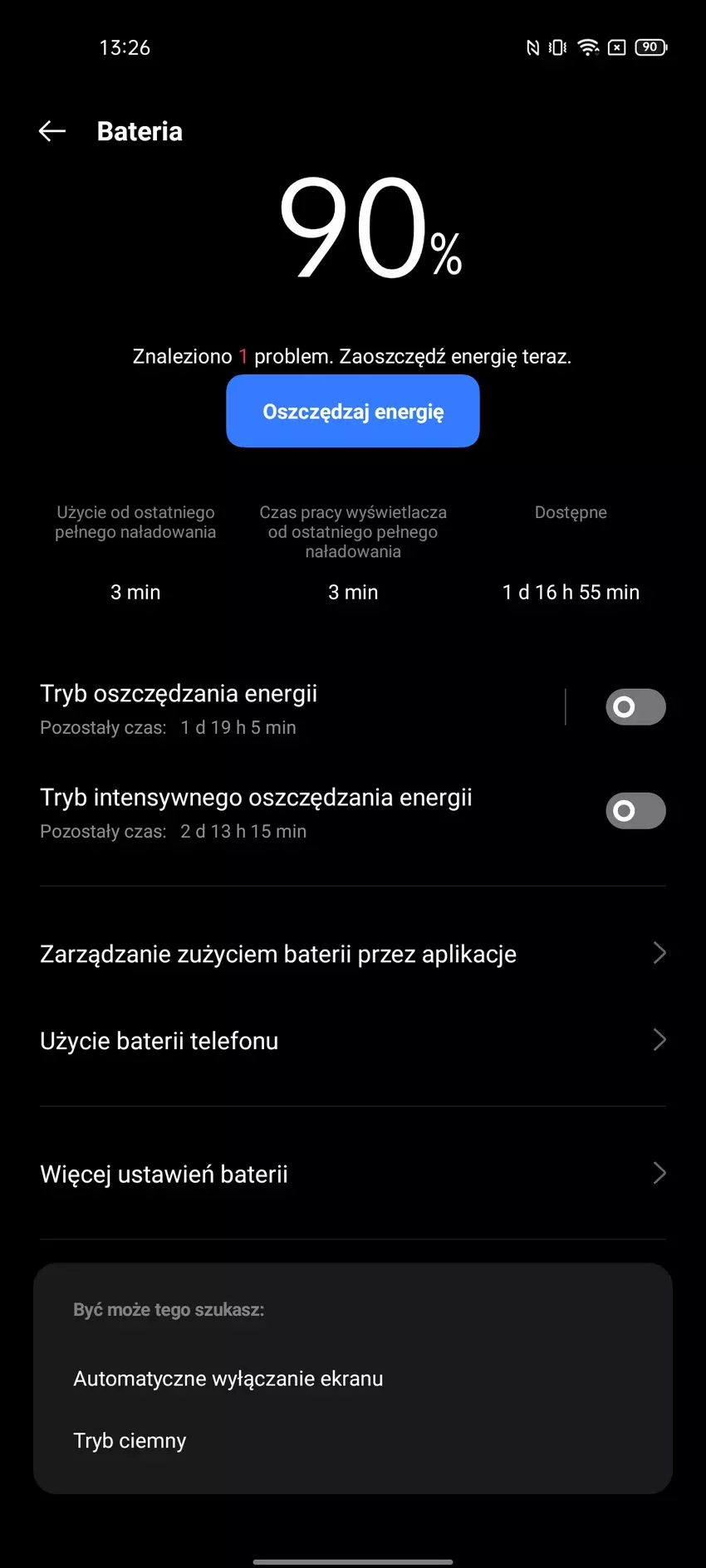The image size is (706, 1568).
Task: Go to the Tryb ciemny suggestion
Action: [130, 1441]
